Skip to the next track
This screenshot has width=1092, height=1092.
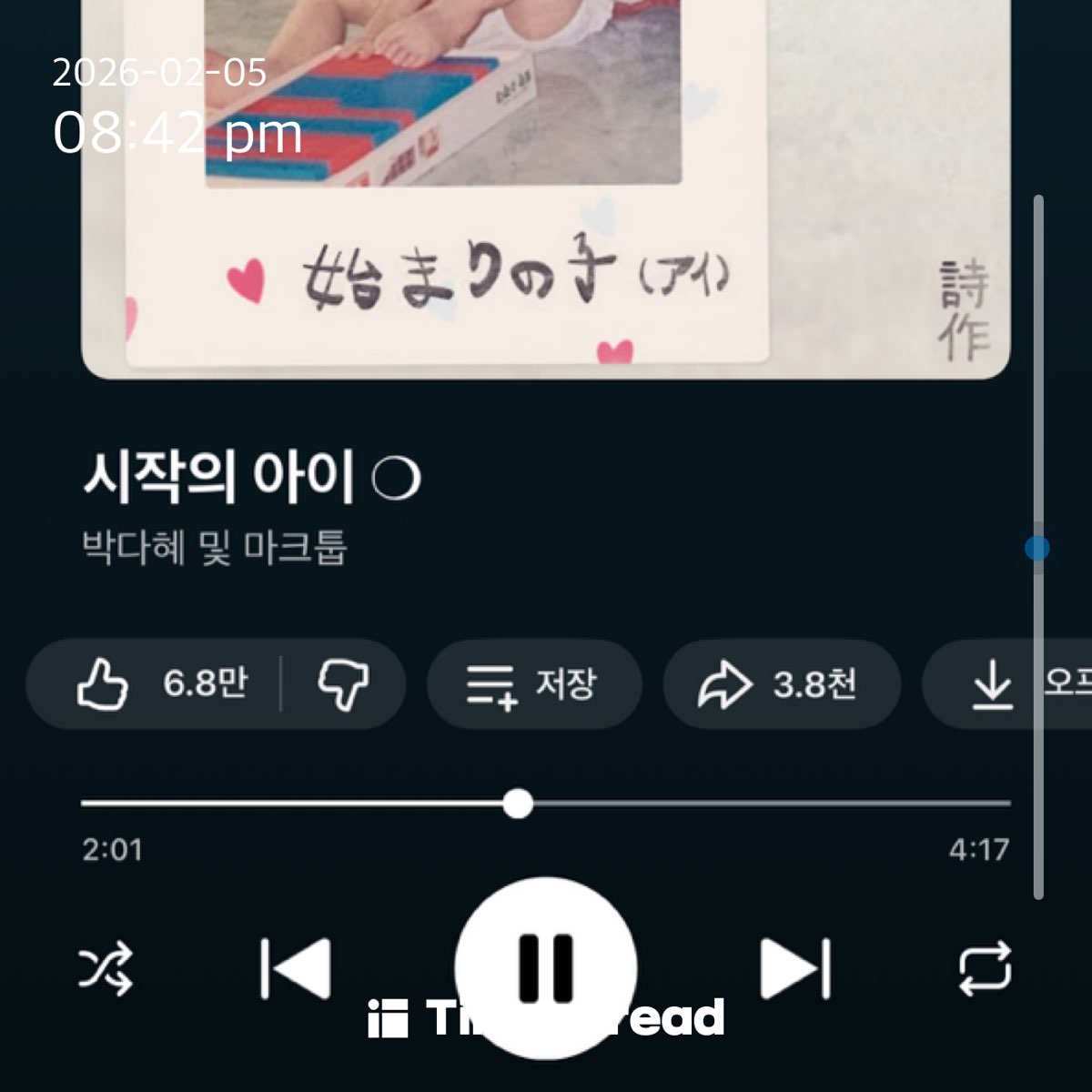tap(795, 968)
